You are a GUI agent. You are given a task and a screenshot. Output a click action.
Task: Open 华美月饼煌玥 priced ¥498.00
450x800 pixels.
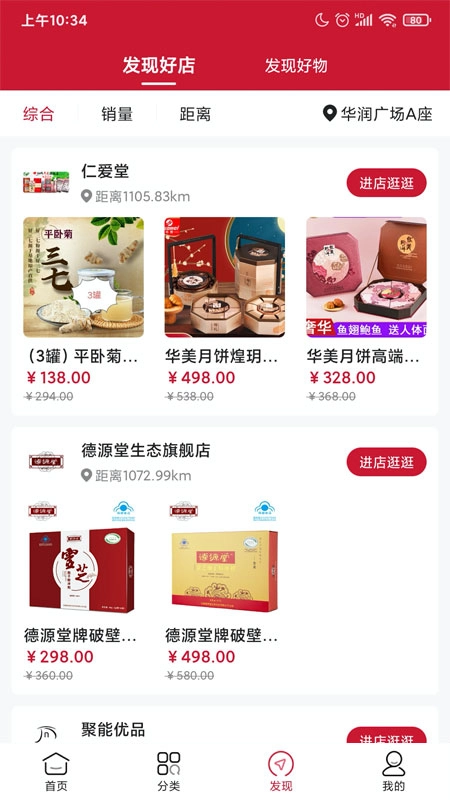coord(224,310)
